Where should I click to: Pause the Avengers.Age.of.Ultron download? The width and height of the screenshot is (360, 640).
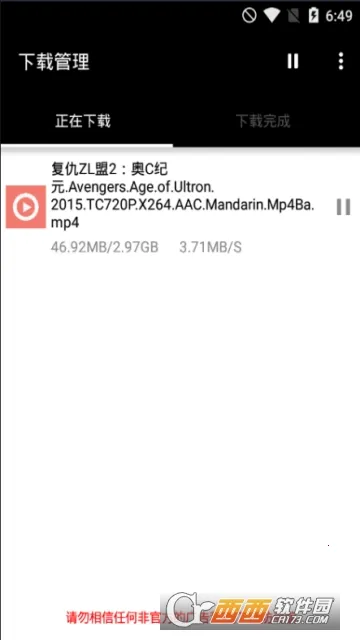click(x=343, y=207)
